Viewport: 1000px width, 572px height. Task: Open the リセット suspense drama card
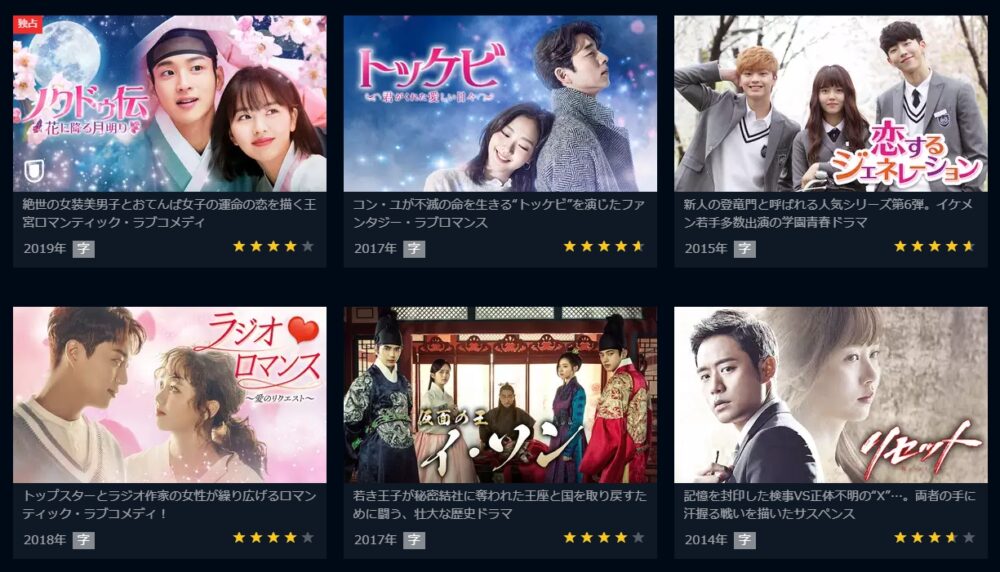click(x=830, y=395)
